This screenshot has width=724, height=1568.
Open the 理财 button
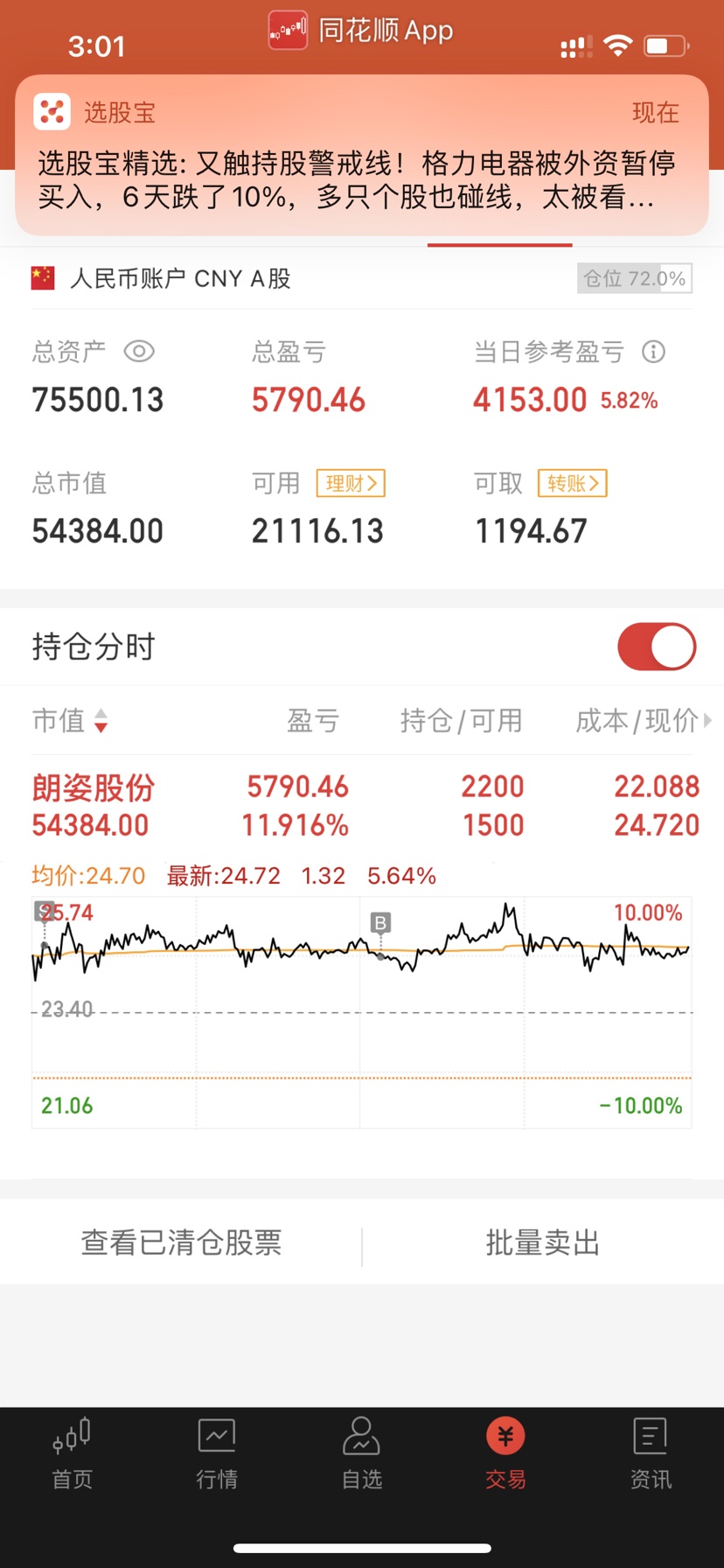point(351,483)
